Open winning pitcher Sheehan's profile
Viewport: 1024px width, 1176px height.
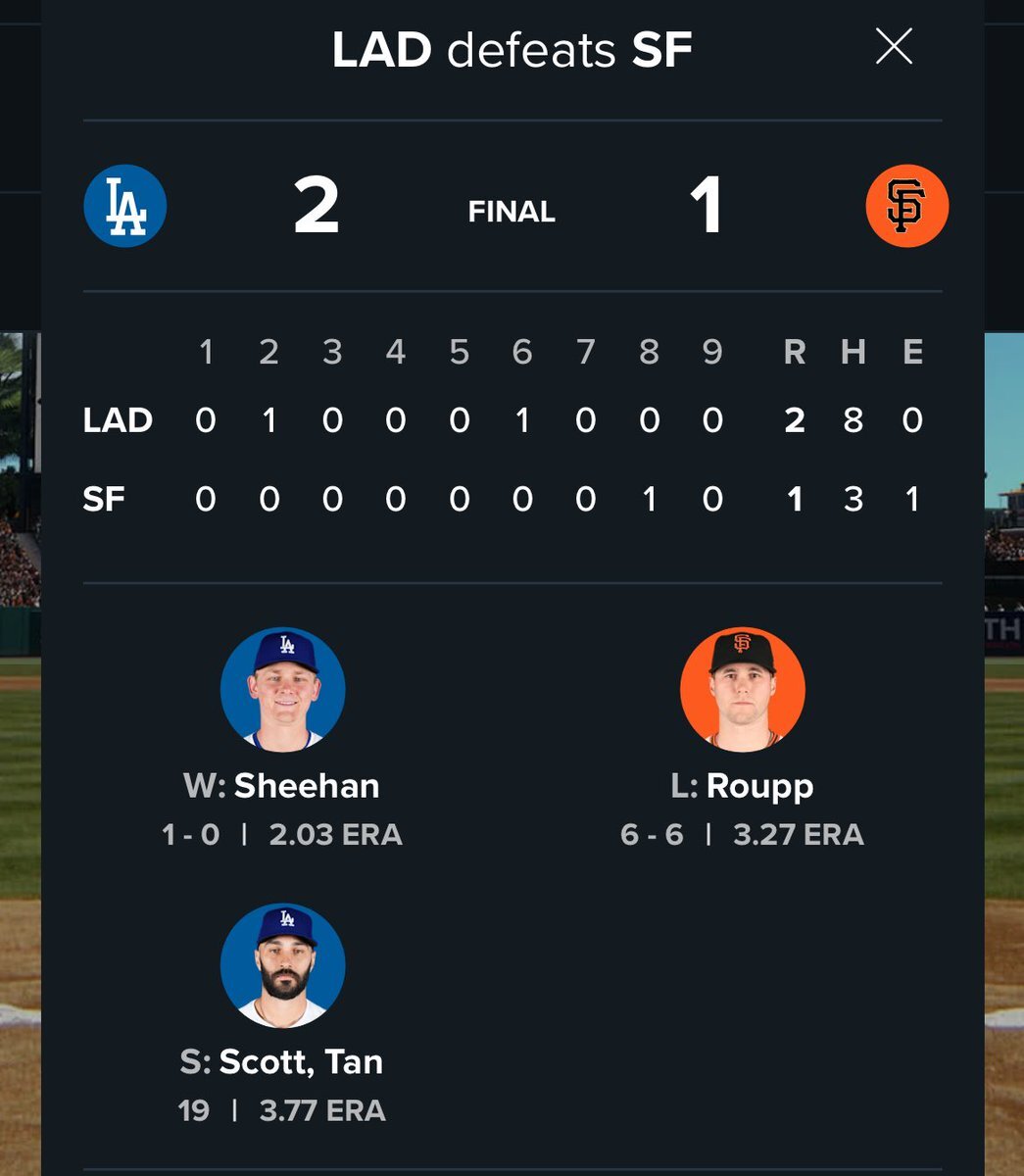[282, 690]
